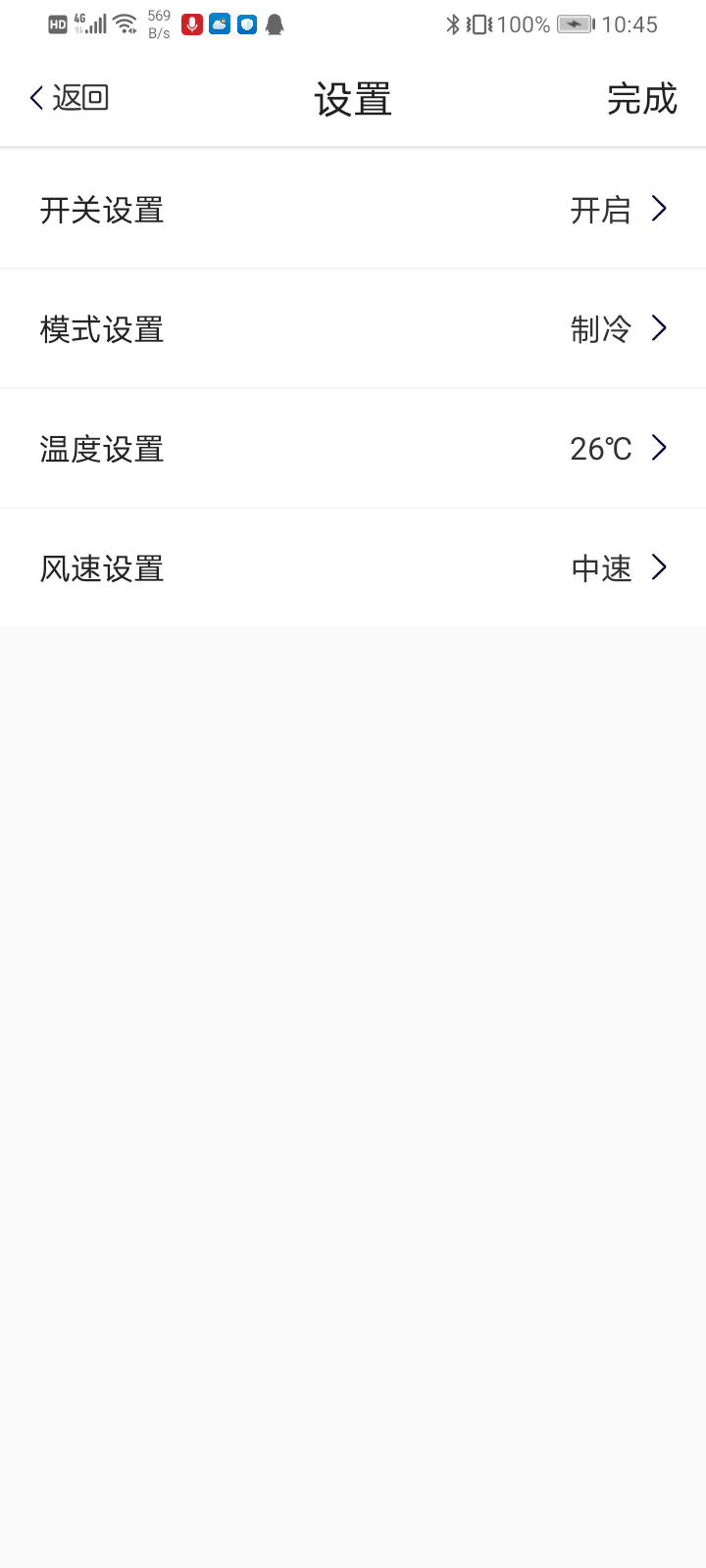Open 风速设置 to change fan speed
This screenshot has height=1568, width=706.
(x=353, y=568)
